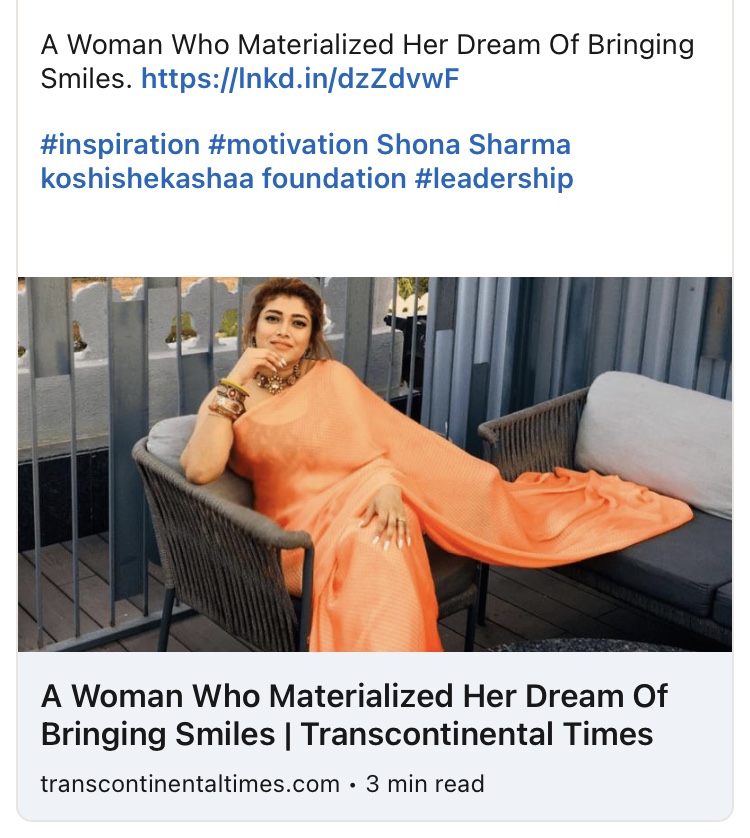Tap the #inspiration hashtag
Viewport: 750px width, 838px height.
(x=120, y=144)
